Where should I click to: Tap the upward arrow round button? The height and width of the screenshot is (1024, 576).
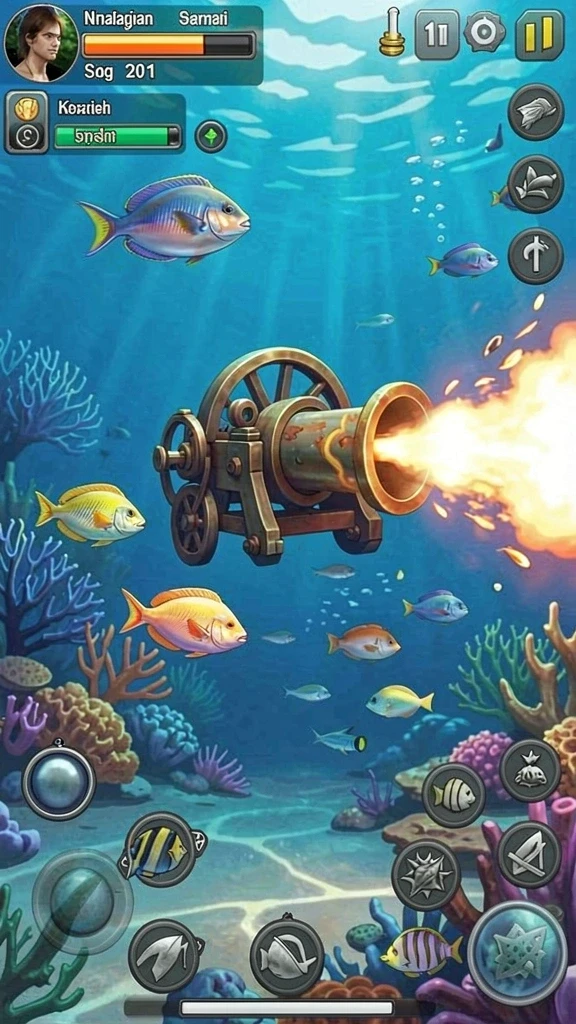[x=536, y=255]
